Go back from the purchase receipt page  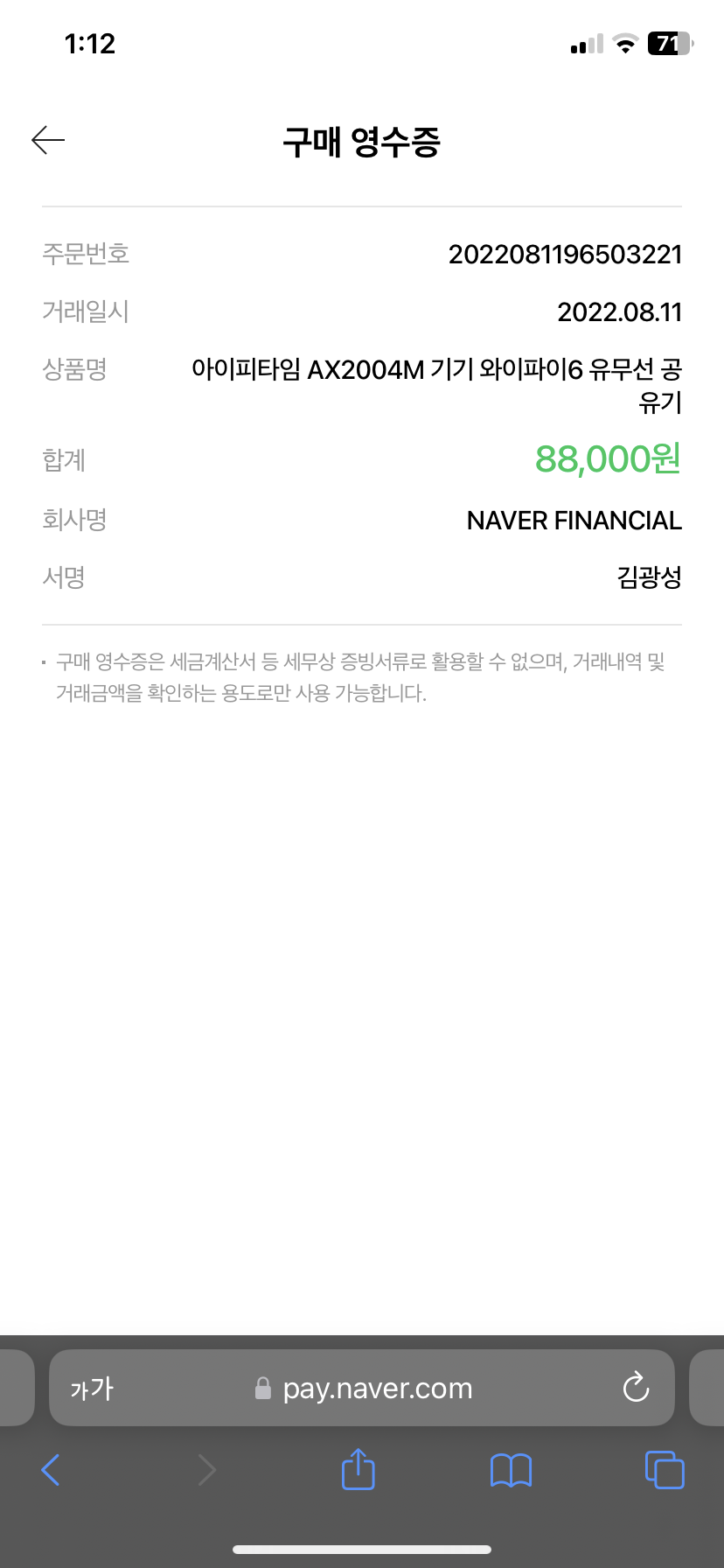pyautogui.click(x=48, y=140)
